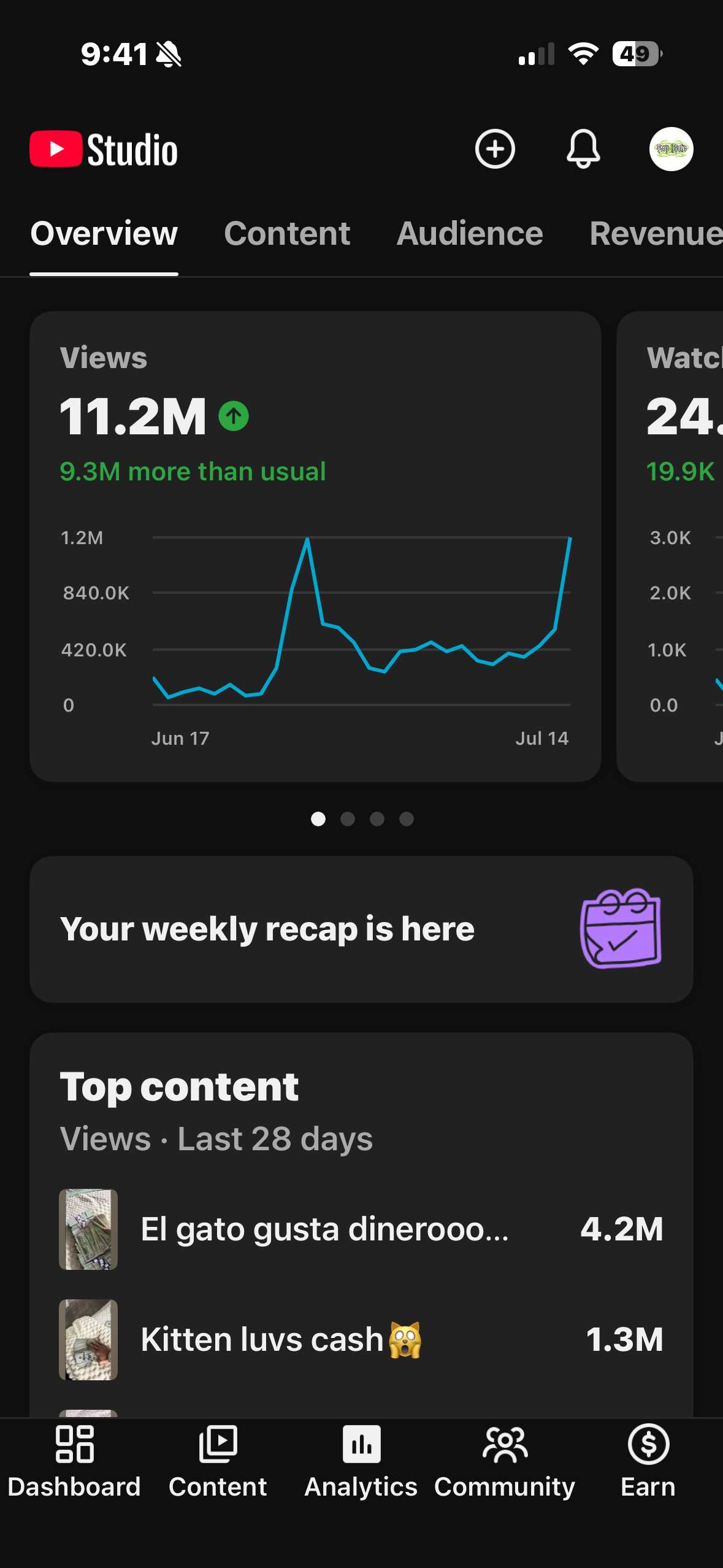Tap the Watch time card

click(670, 546)
